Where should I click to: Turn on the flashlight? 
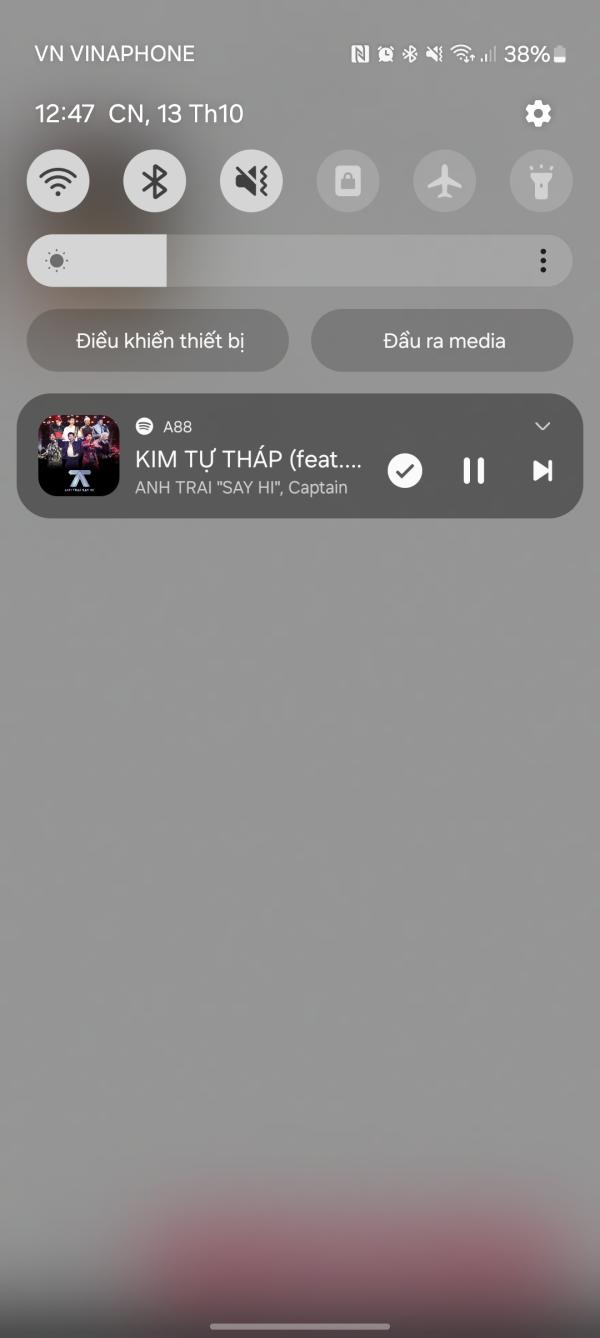click(x=541, y=181)
